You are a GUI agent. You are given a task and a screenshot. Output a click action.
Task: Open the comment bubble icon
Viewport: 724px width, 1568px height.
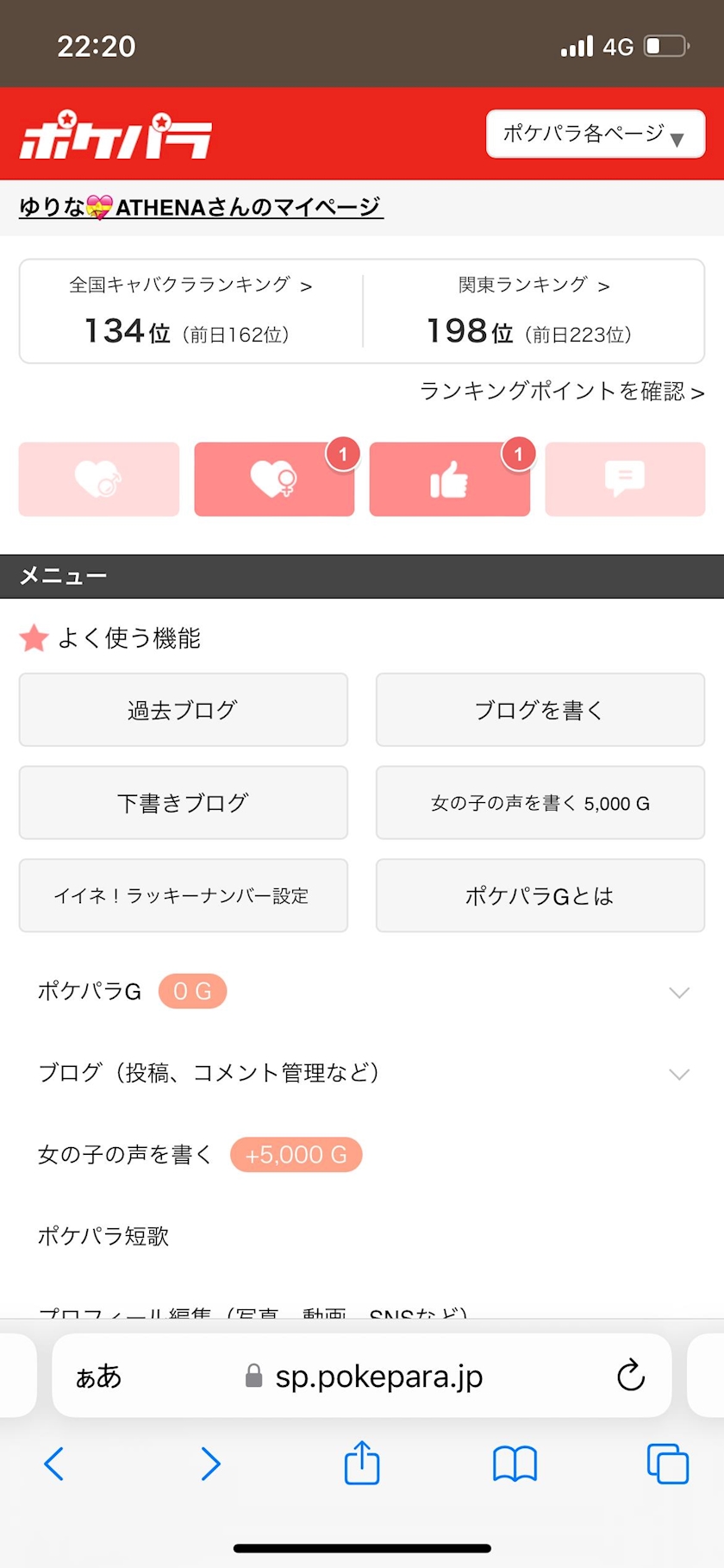(625, 480)
